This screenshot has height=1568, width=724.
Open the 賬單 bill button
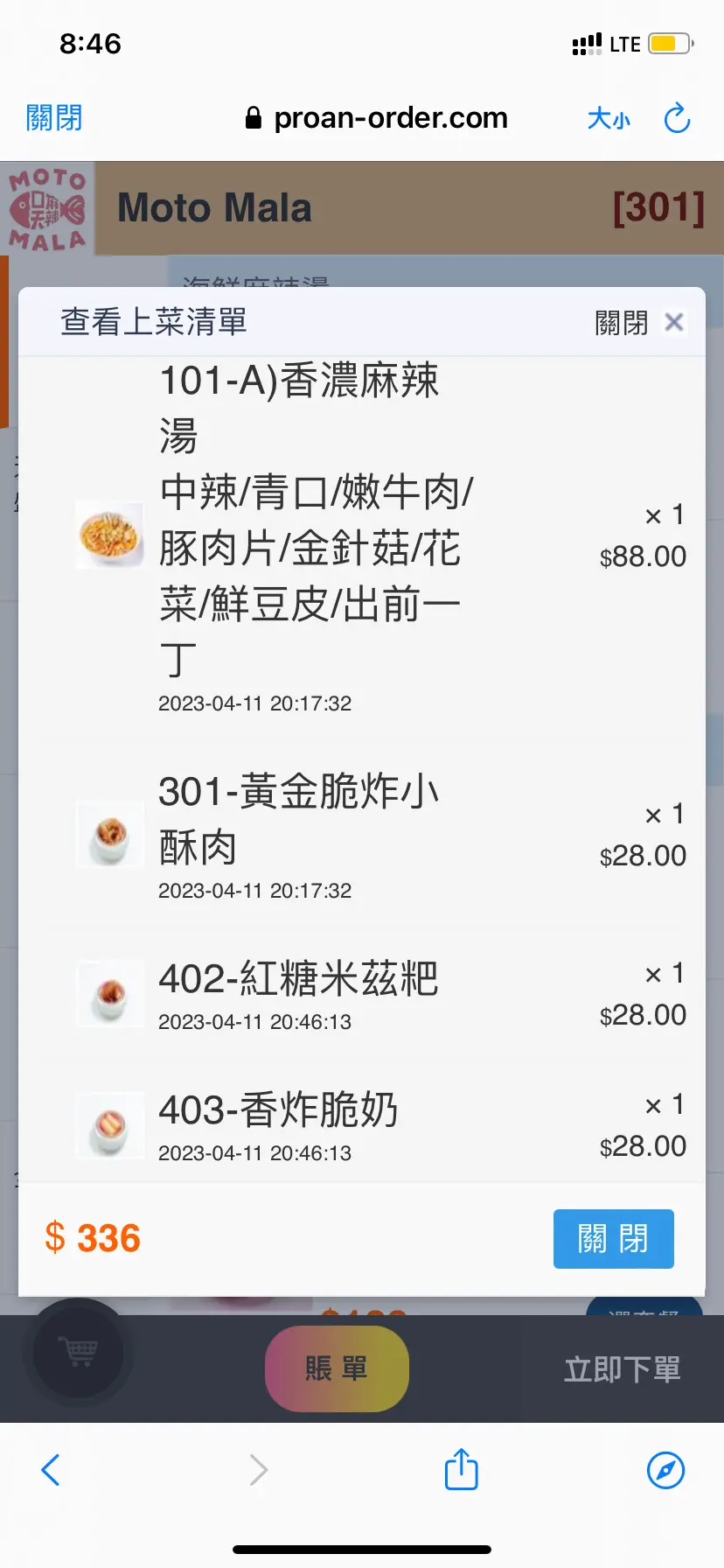point(337,1368)
